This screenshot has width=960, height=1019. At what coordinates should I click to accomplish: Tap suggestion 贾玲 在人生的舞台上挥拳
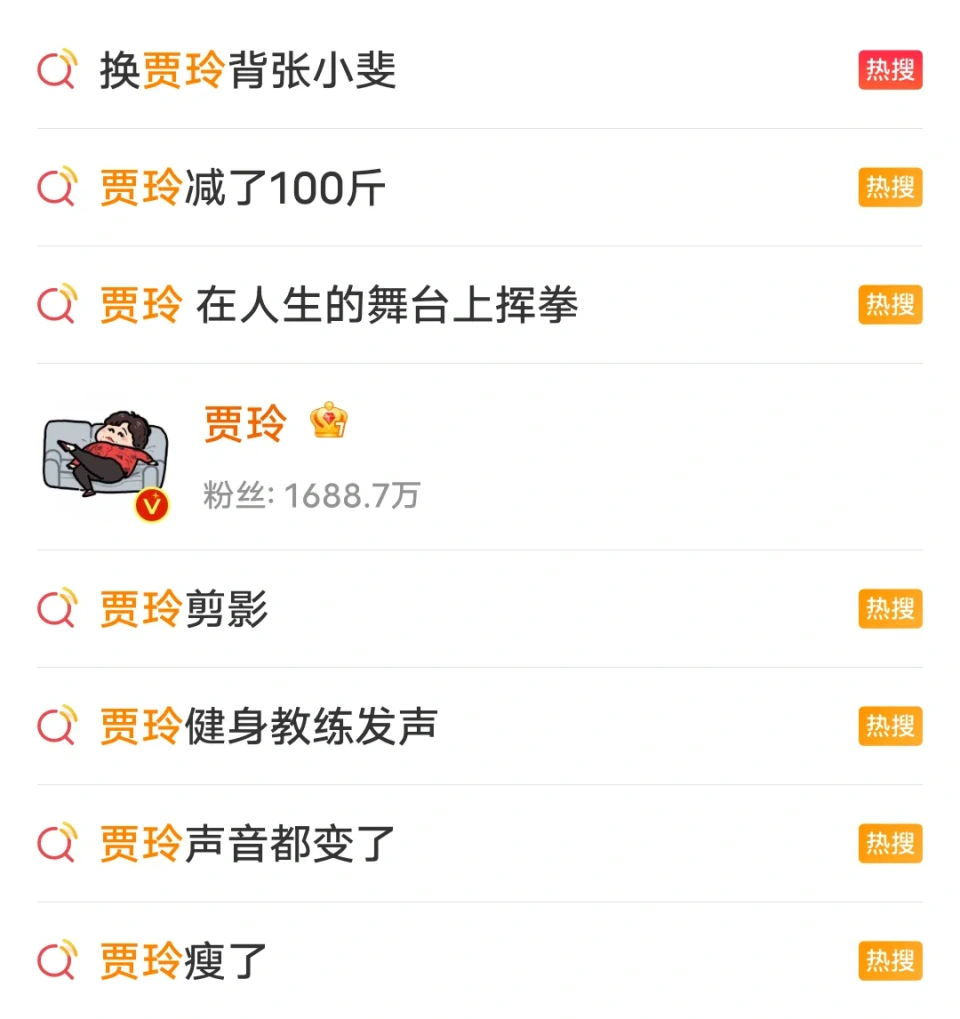coord(338,305)
